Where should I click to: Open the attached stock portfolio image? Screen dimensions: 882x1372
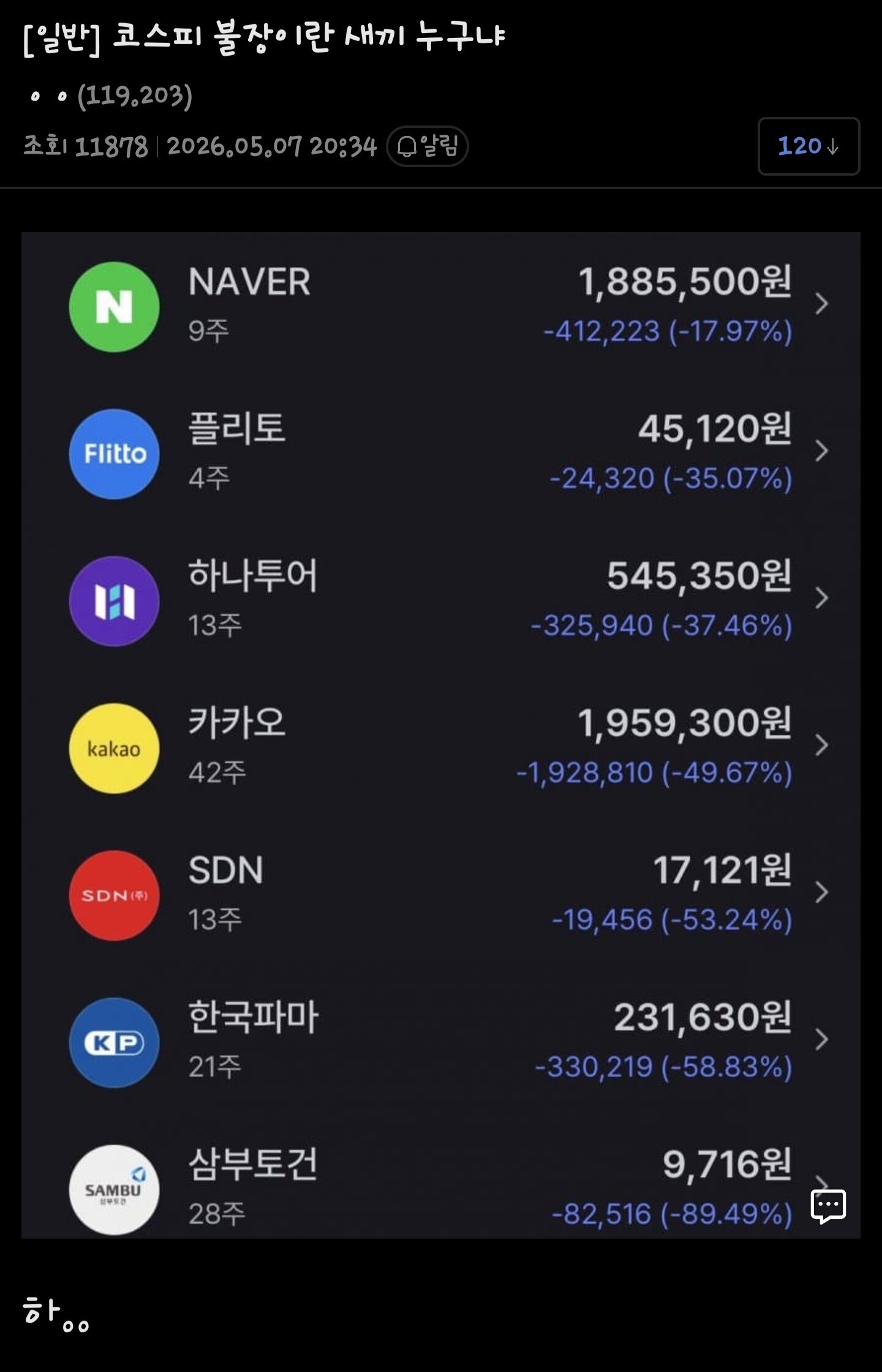[x=441, y=735]
